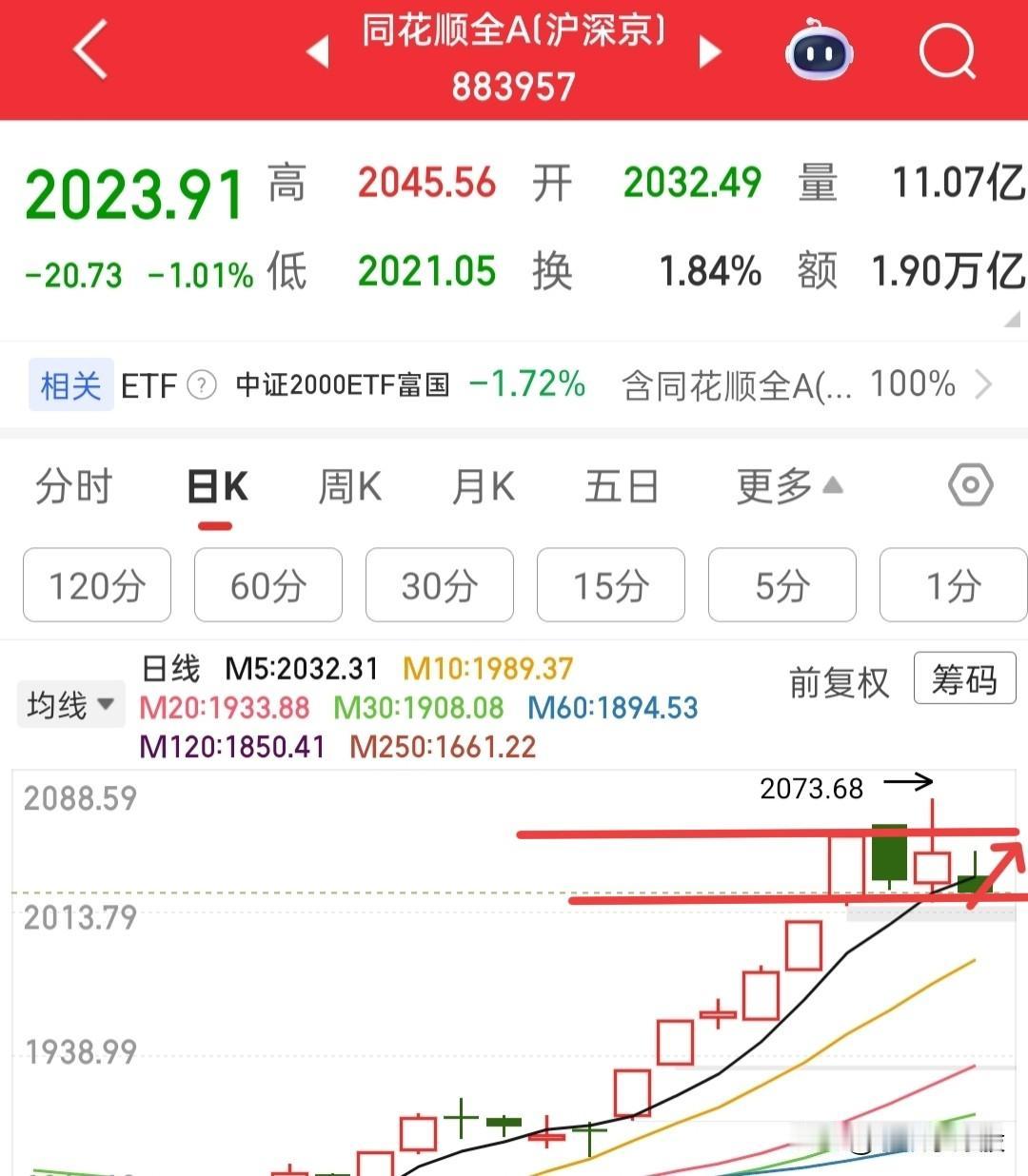Image resolution: width=1028 pixels, height=1176 pixels.
Task: Switch to the 分时 tab
Action: point(73,485)
